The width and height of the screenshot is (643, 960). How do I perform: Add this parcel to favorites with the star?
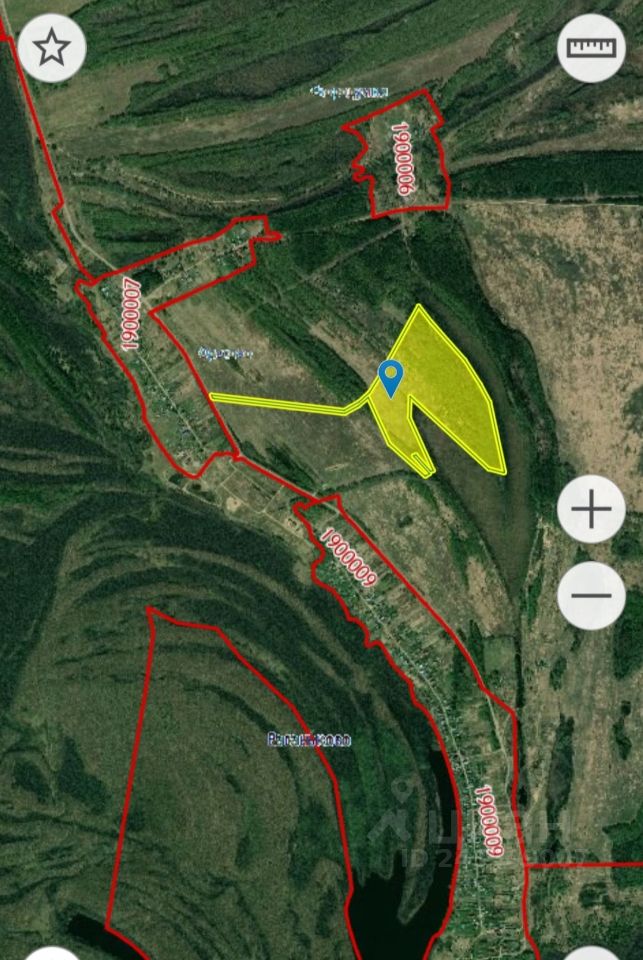[x=52, y=47]
